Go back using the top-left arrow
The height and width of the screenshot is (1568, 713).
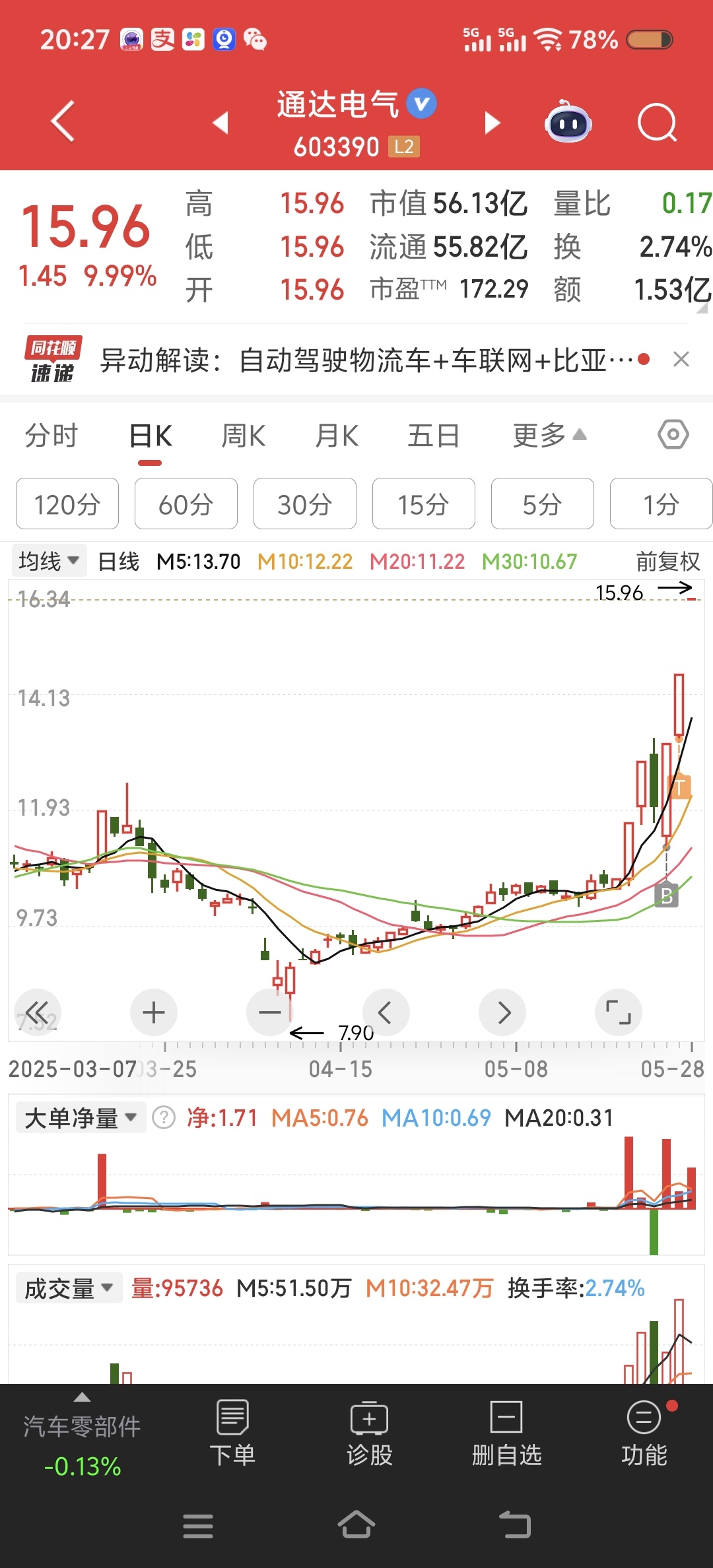(x=63, y=121)
